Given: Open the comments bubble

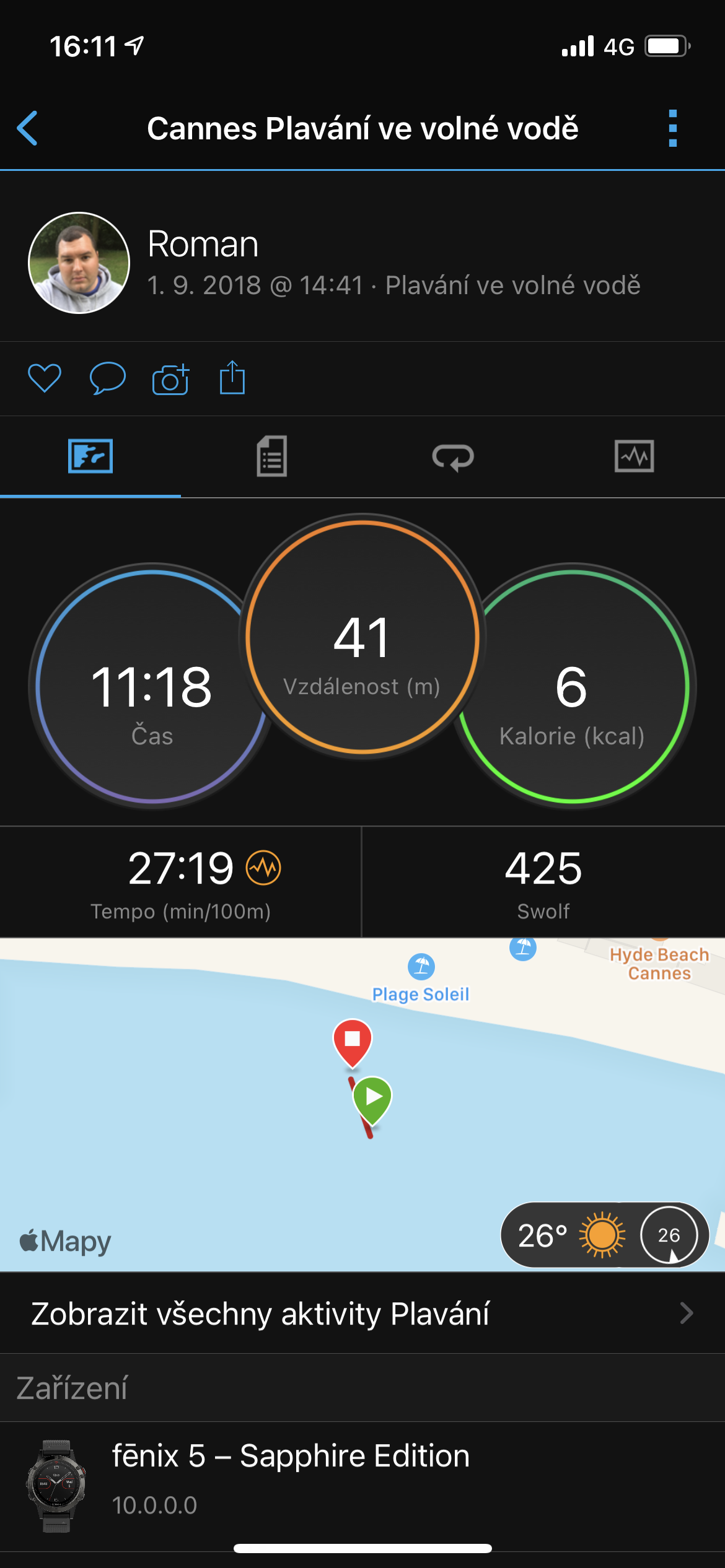Looking at the screenshot, I should (107, 378).
